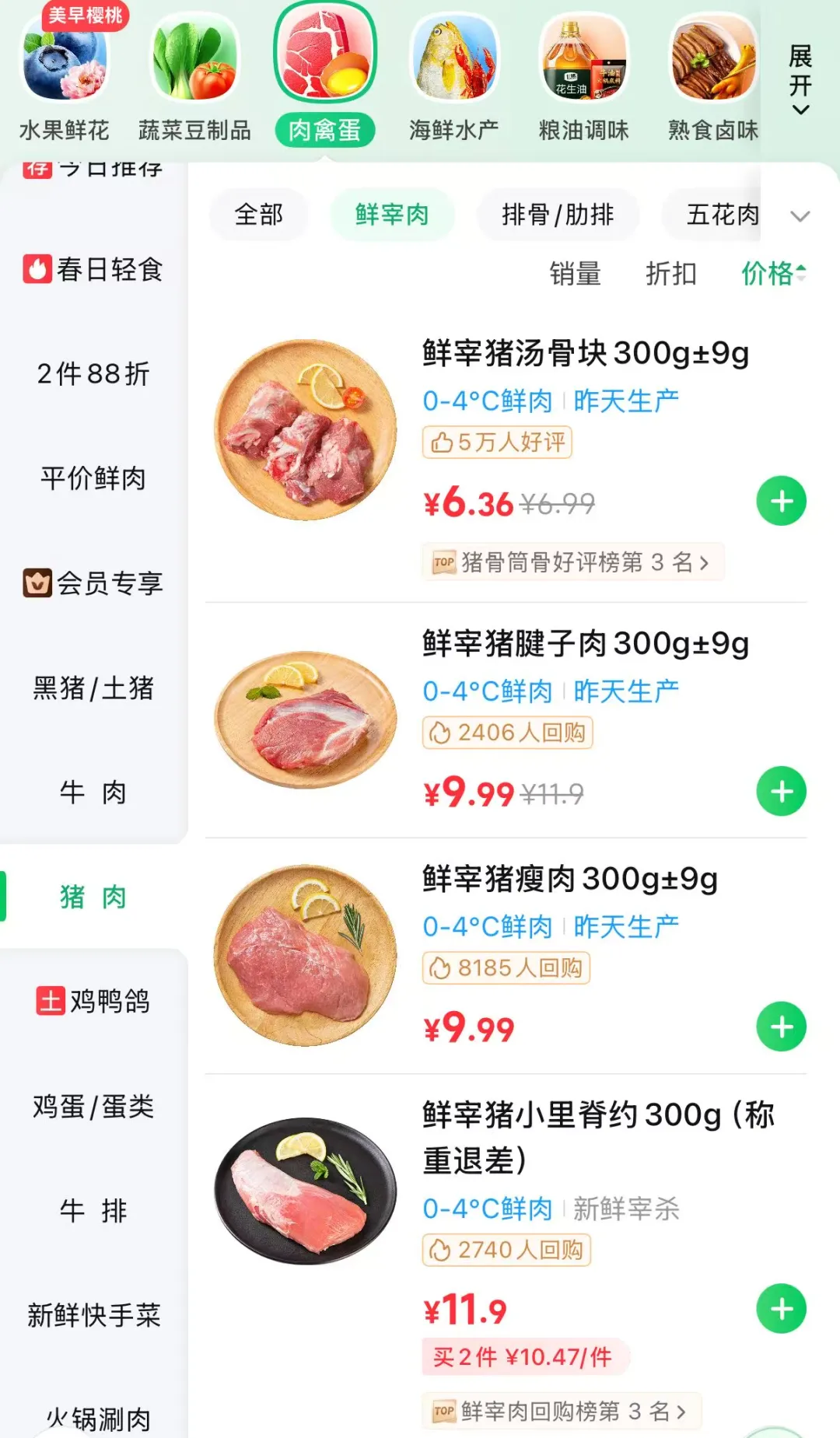
Task: Filter by 五花肉
Action: point(722,215)
